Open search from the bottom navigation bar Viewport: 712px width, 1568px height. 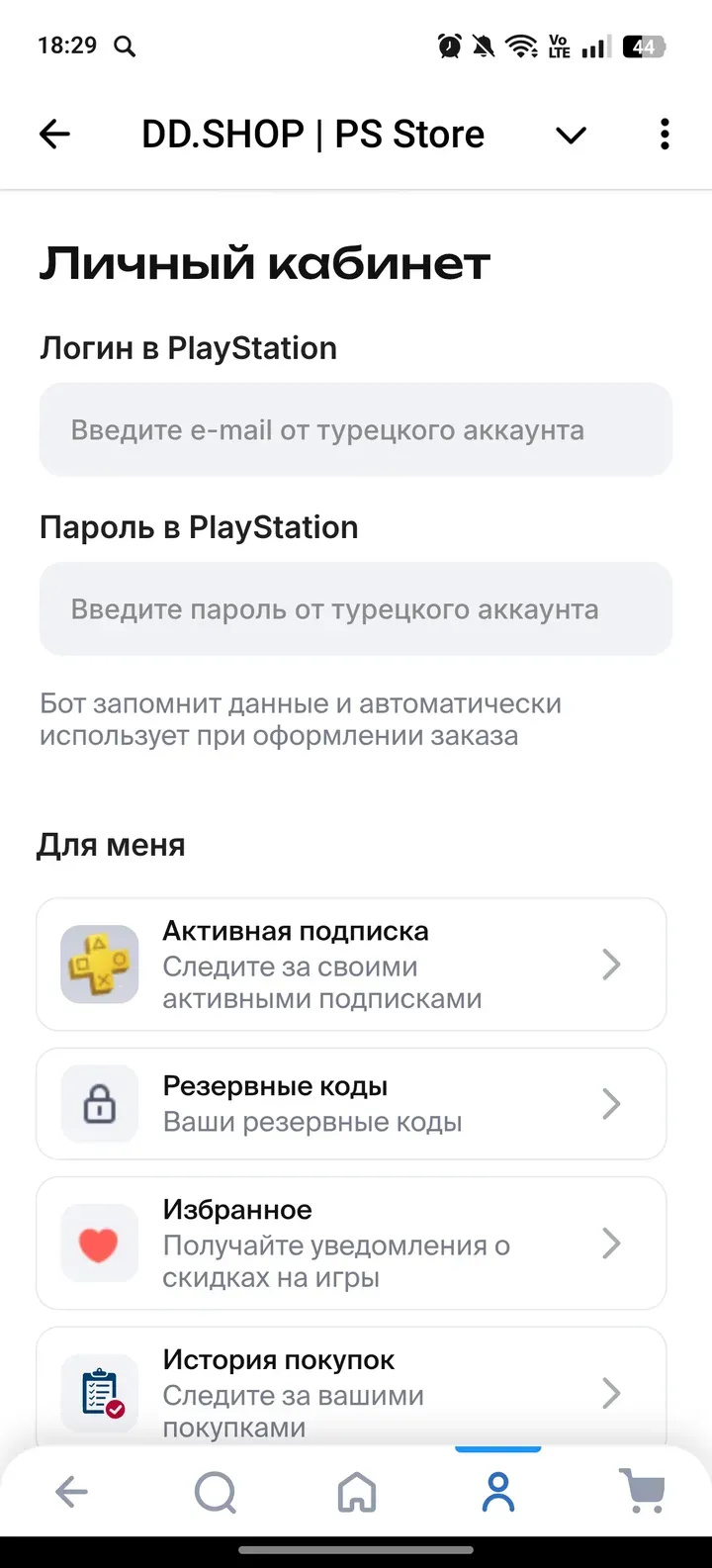pyautogui.click(x=214, y=1492)
